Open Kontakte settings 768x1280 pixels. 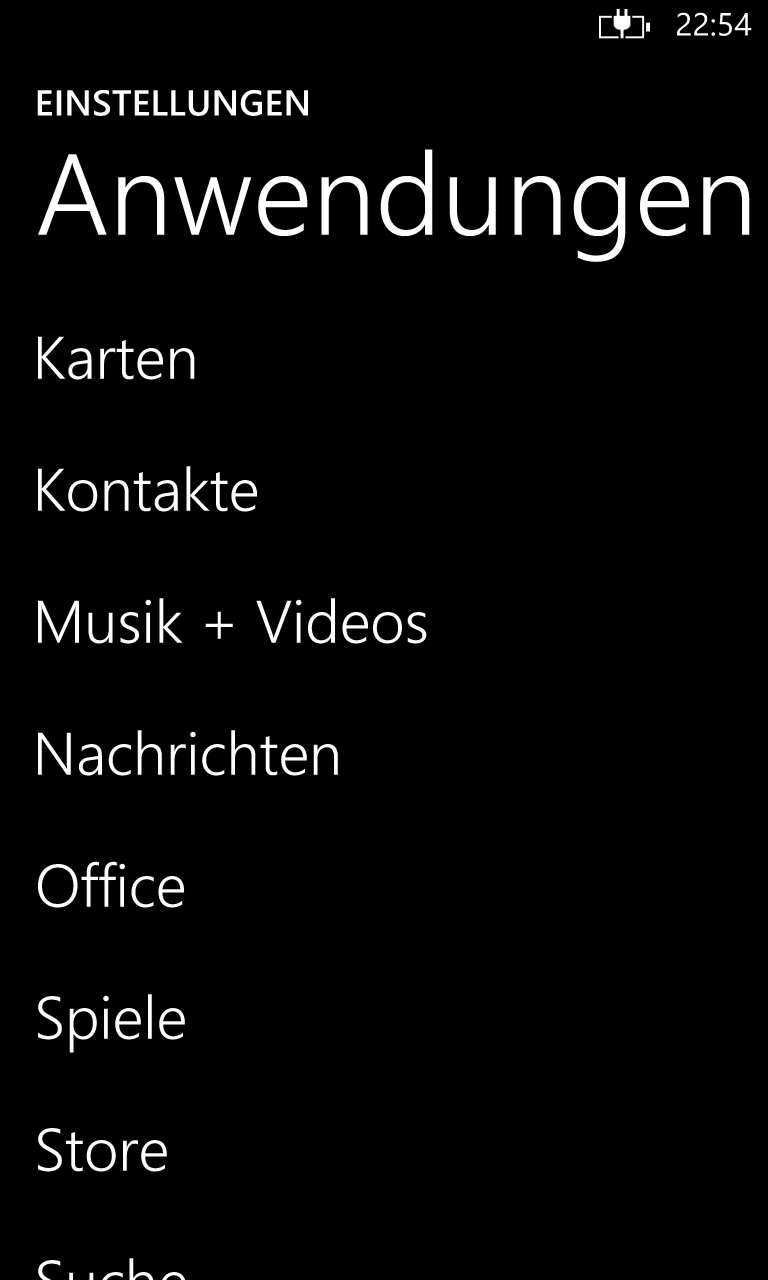(x=147, y=490)
